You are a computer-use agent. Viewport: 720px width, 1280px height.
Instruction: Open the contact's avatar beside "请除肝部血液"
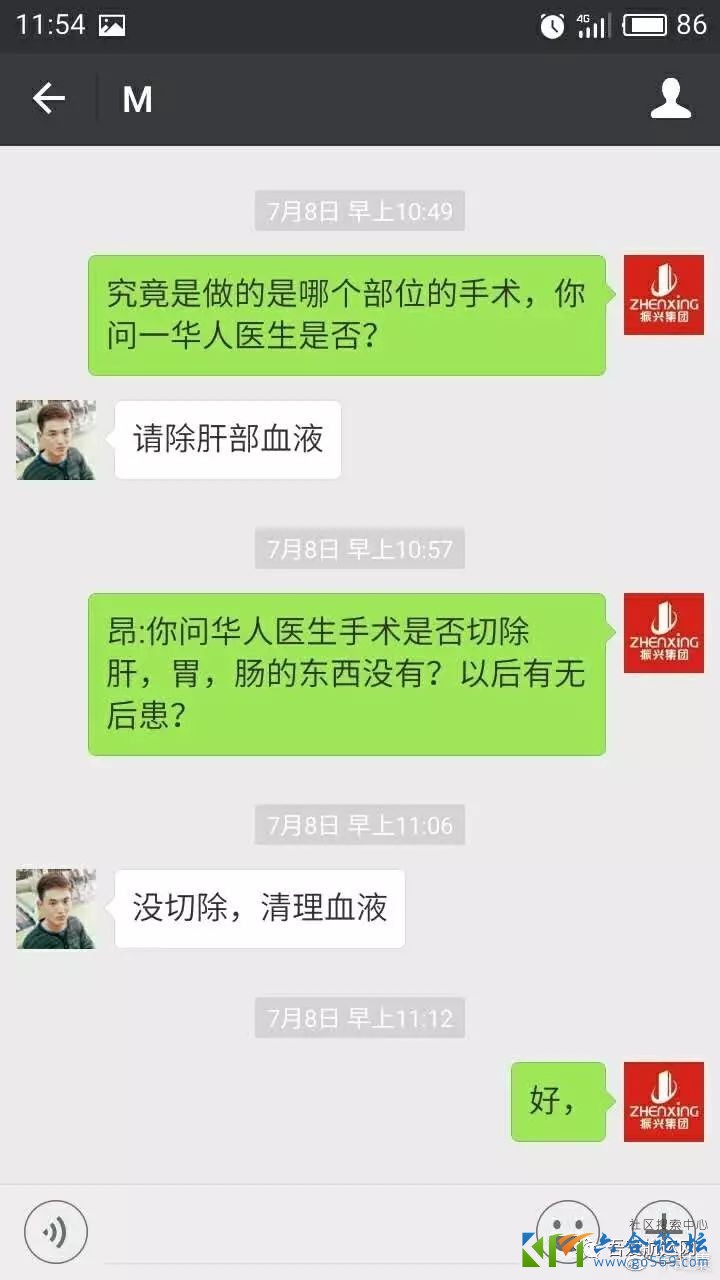coord(56,440)
